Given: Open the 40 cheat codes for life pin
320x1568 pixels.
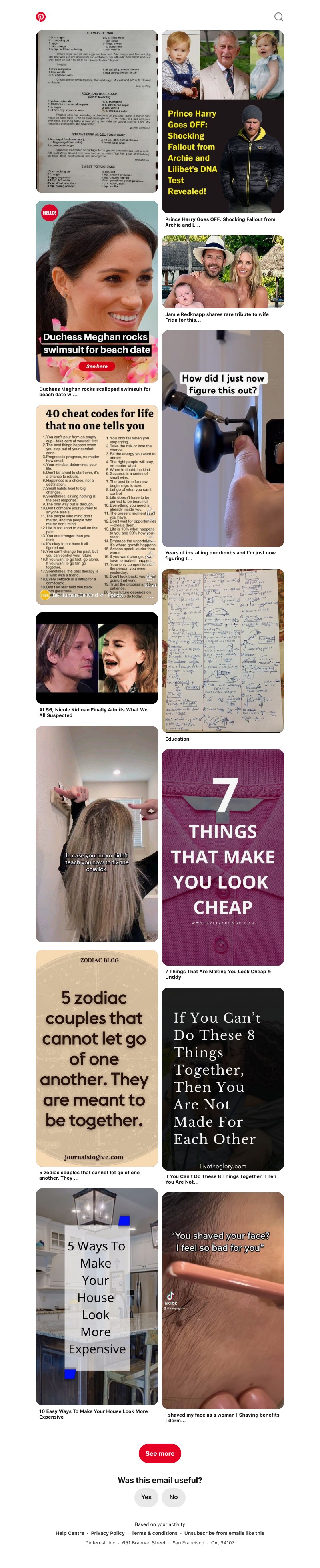Looking at the screenshot, I should click(x=97, y=505).
